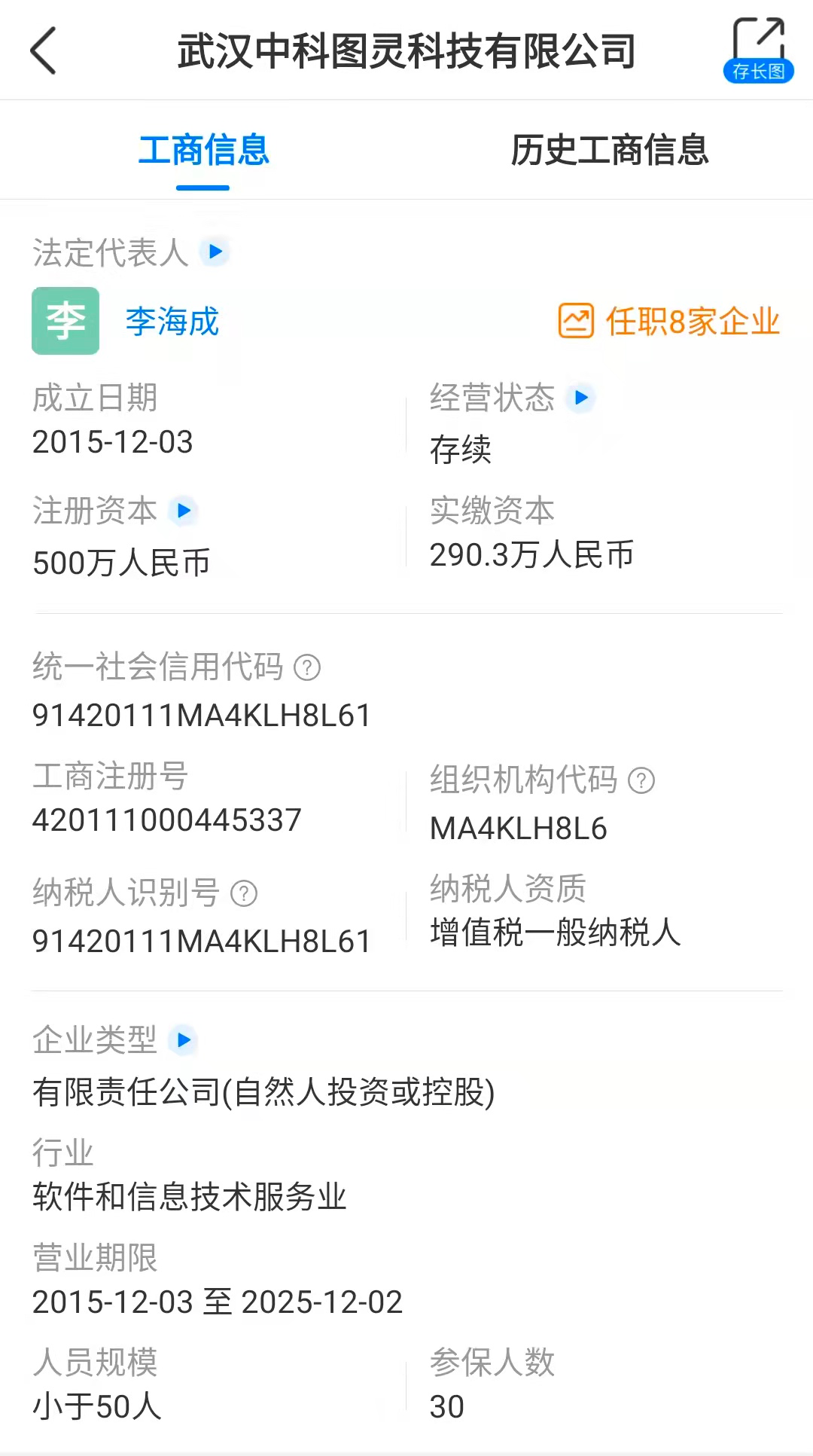Open help icon for 纳税人识别号
The width and height of the screenshot is (813, 1456).
point(244,893)
